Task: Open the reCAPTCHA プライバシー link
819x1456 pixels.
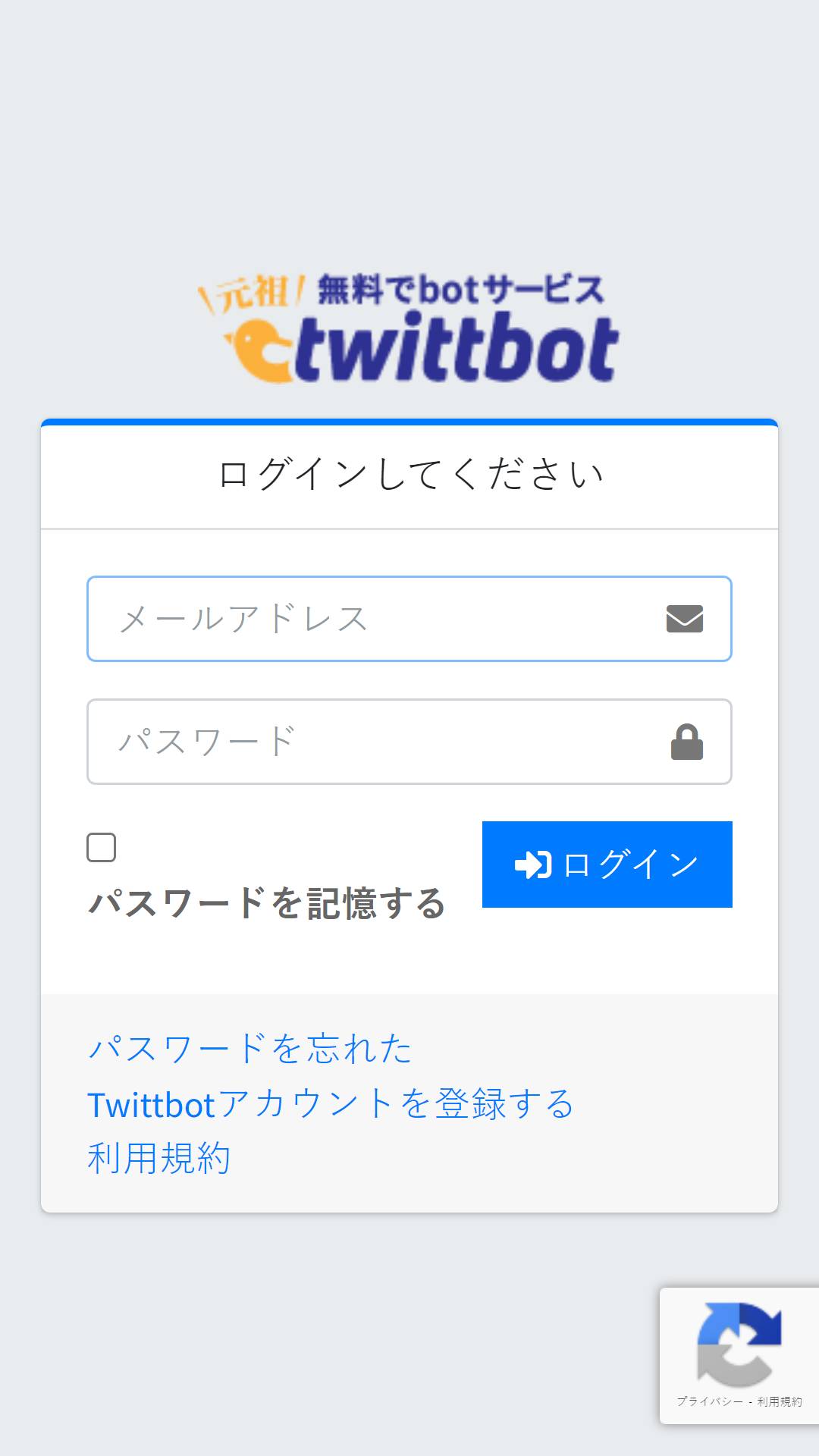Action: (710, 1401)
